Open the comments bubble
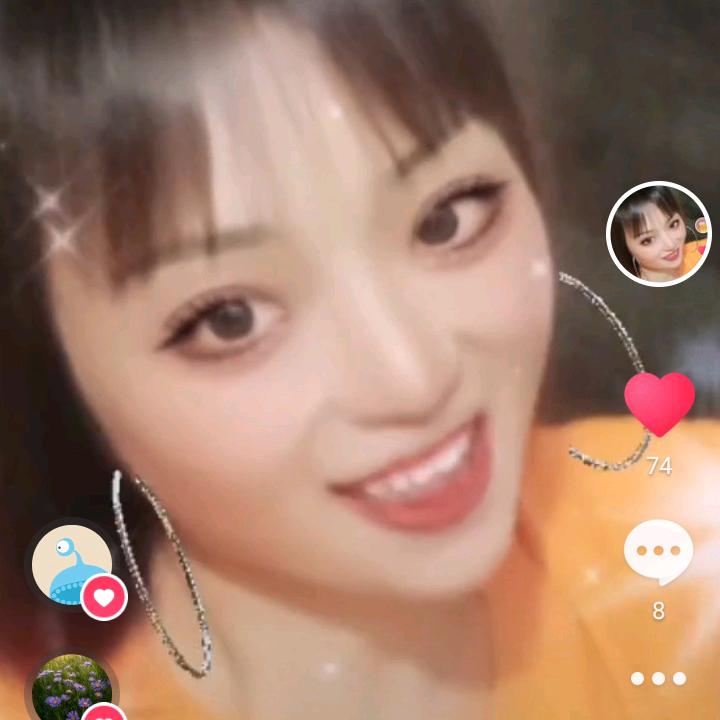The height and width of the screenshot is (720, 720). pyautogui.click(x=658, y=551)
